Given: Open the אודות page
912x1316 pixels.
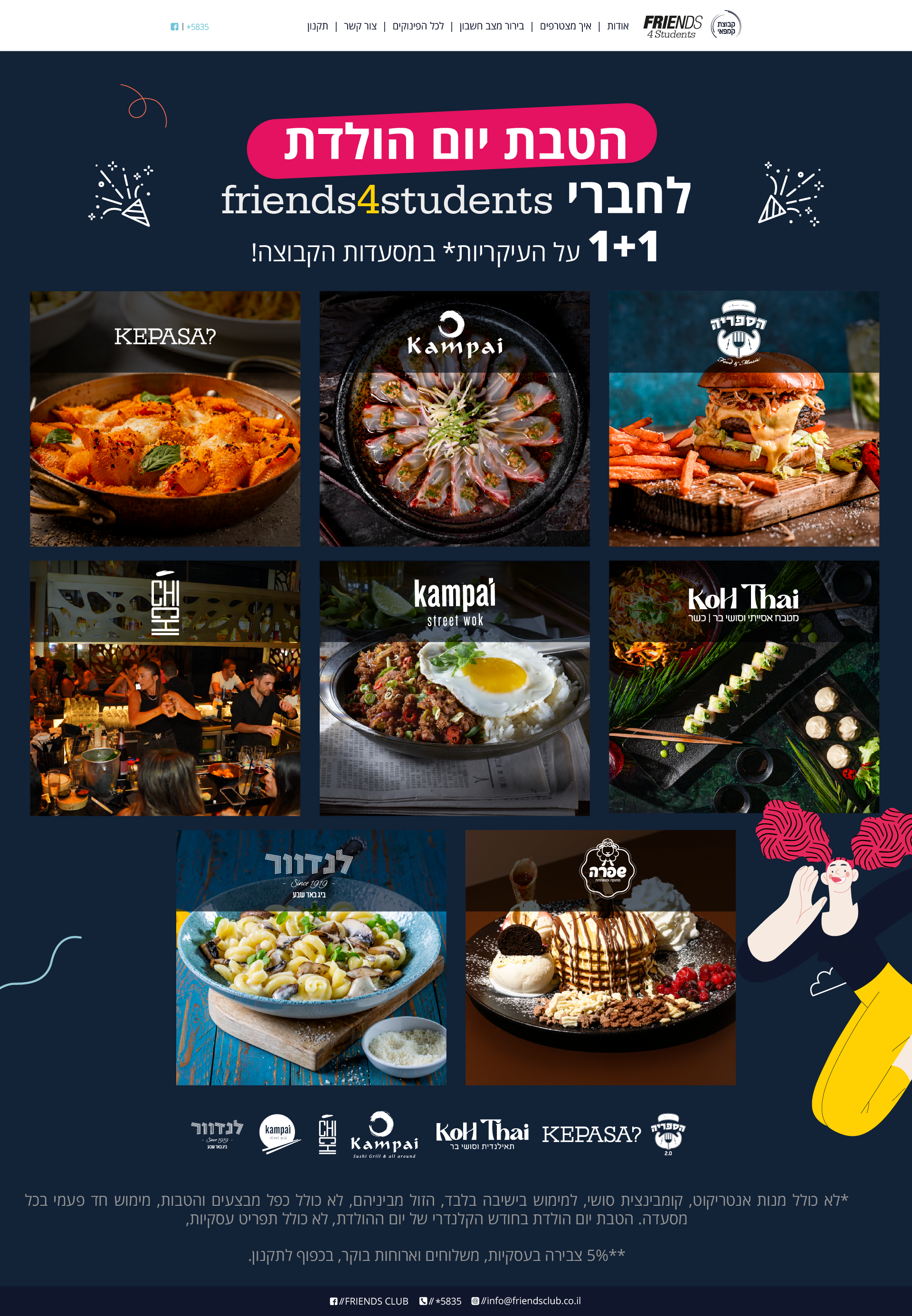Looking at the screenshot, I should click(617, 26).
